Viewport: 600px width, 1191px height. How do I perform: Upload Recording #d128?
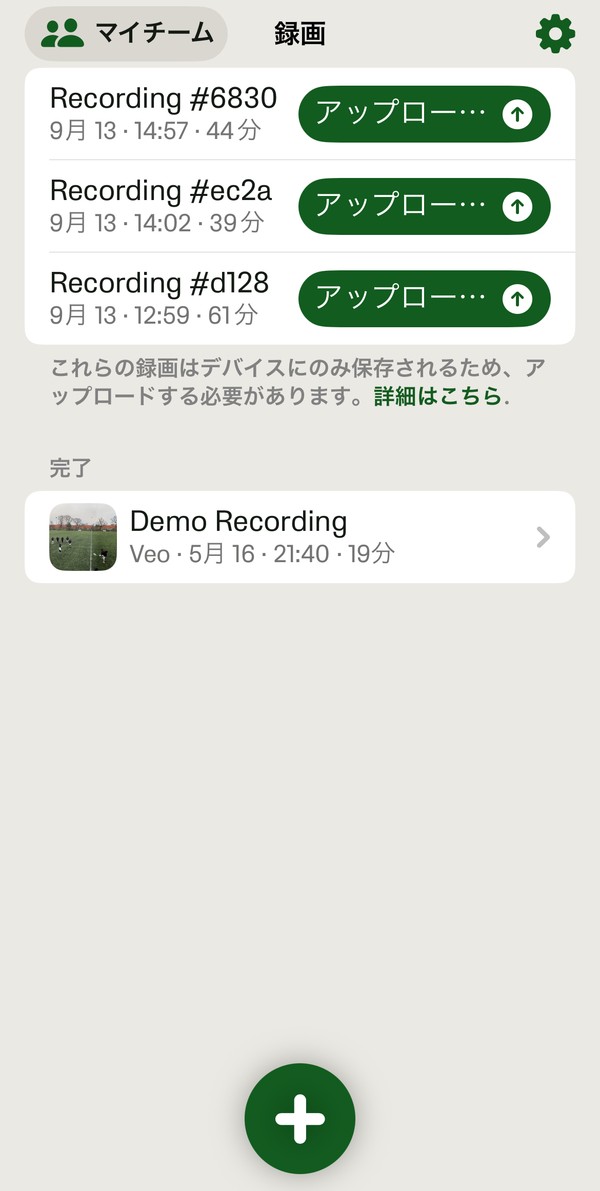pos(424,298)
